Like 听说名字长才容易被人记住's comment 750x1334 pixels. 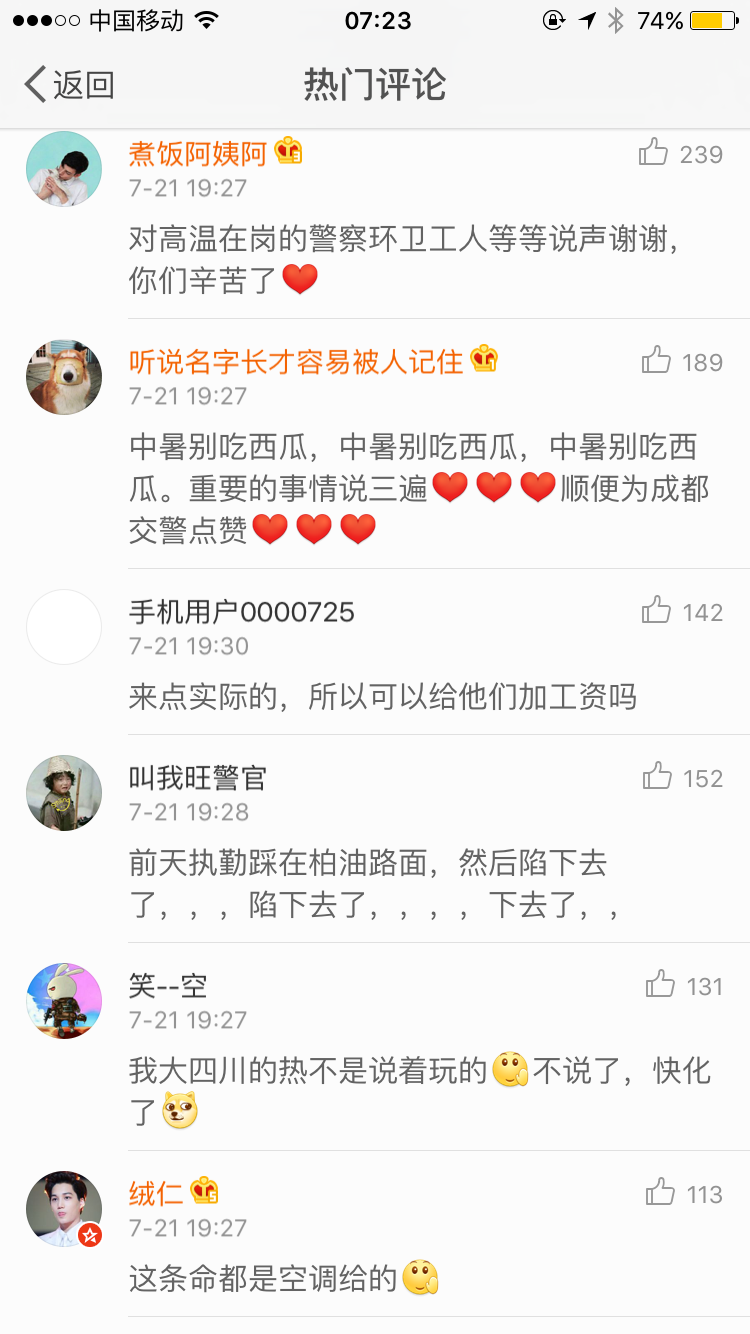(x=657, y=361)
